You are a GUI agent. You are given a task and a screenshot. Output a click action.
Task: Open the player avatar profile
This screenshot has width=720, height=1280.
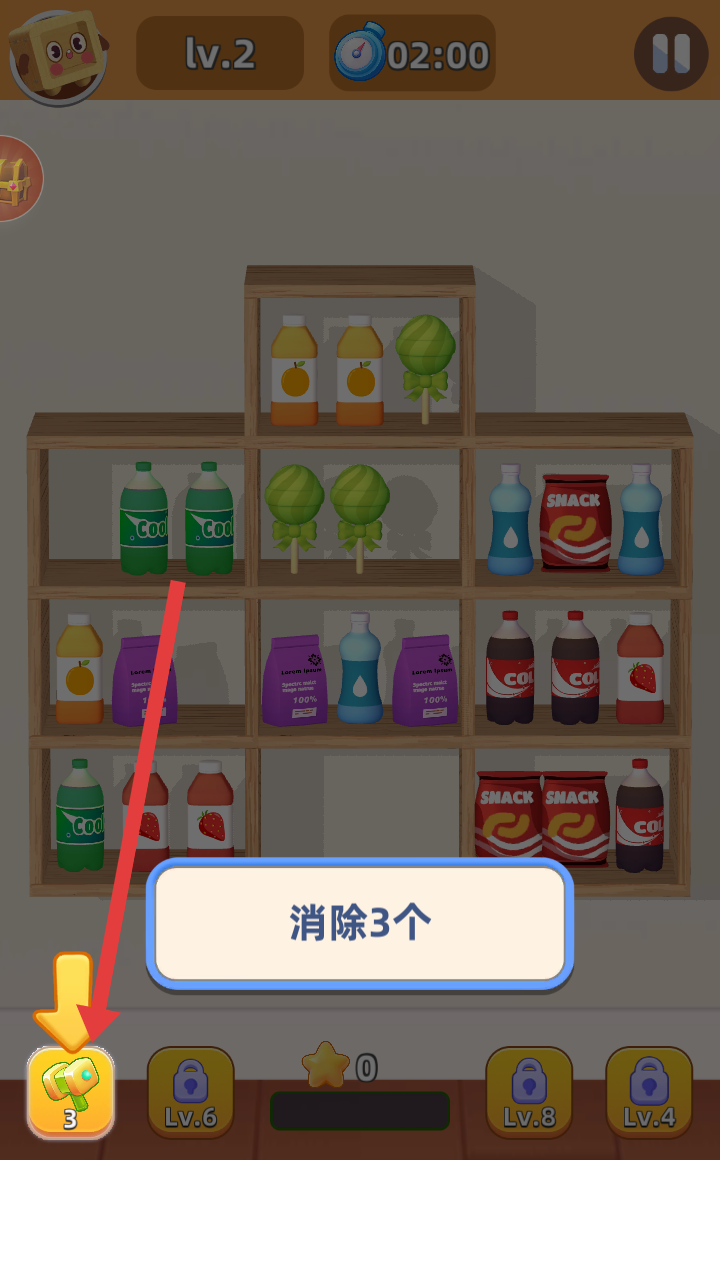(x=58, y=54)
